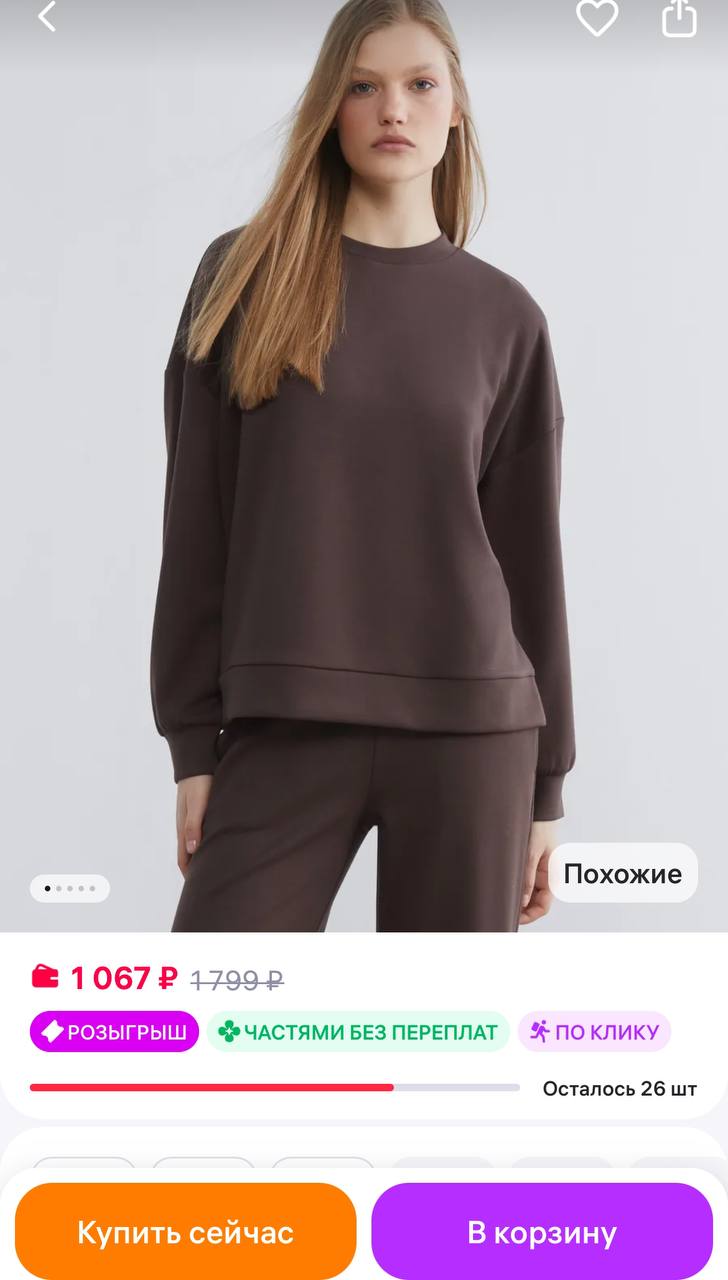Share this product
This screenshot has height=1280, width=728.
(x=679, y=18)
